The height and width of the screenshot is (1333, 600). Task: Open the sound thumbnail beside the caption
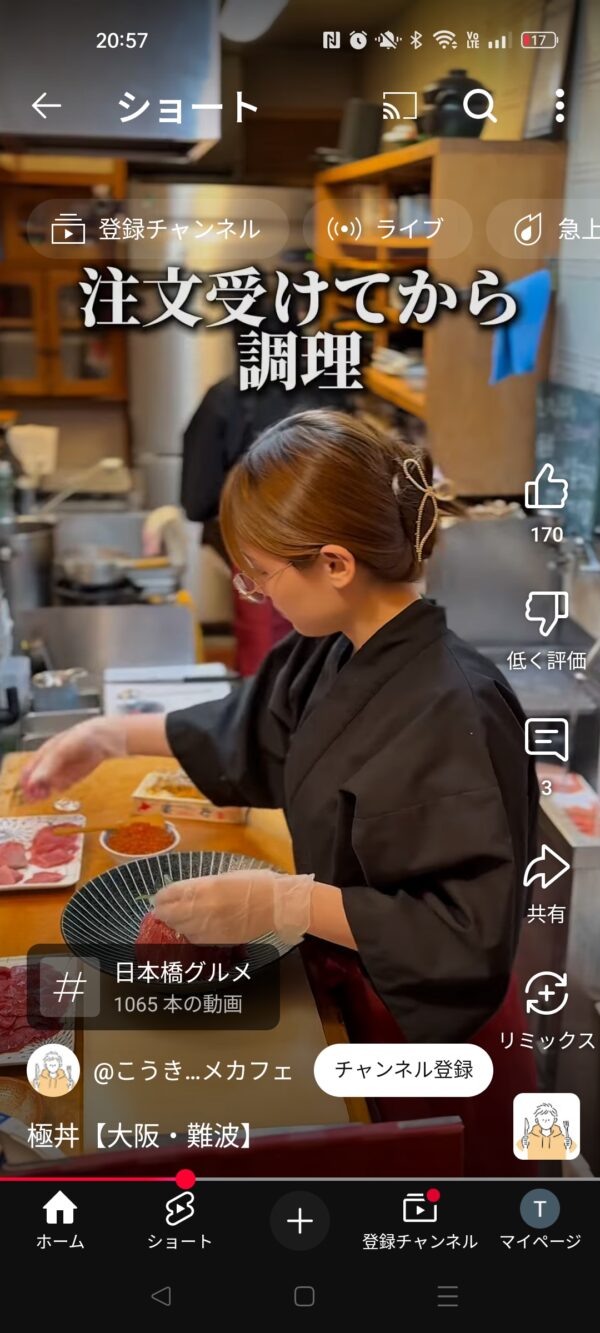[546, 1126]
